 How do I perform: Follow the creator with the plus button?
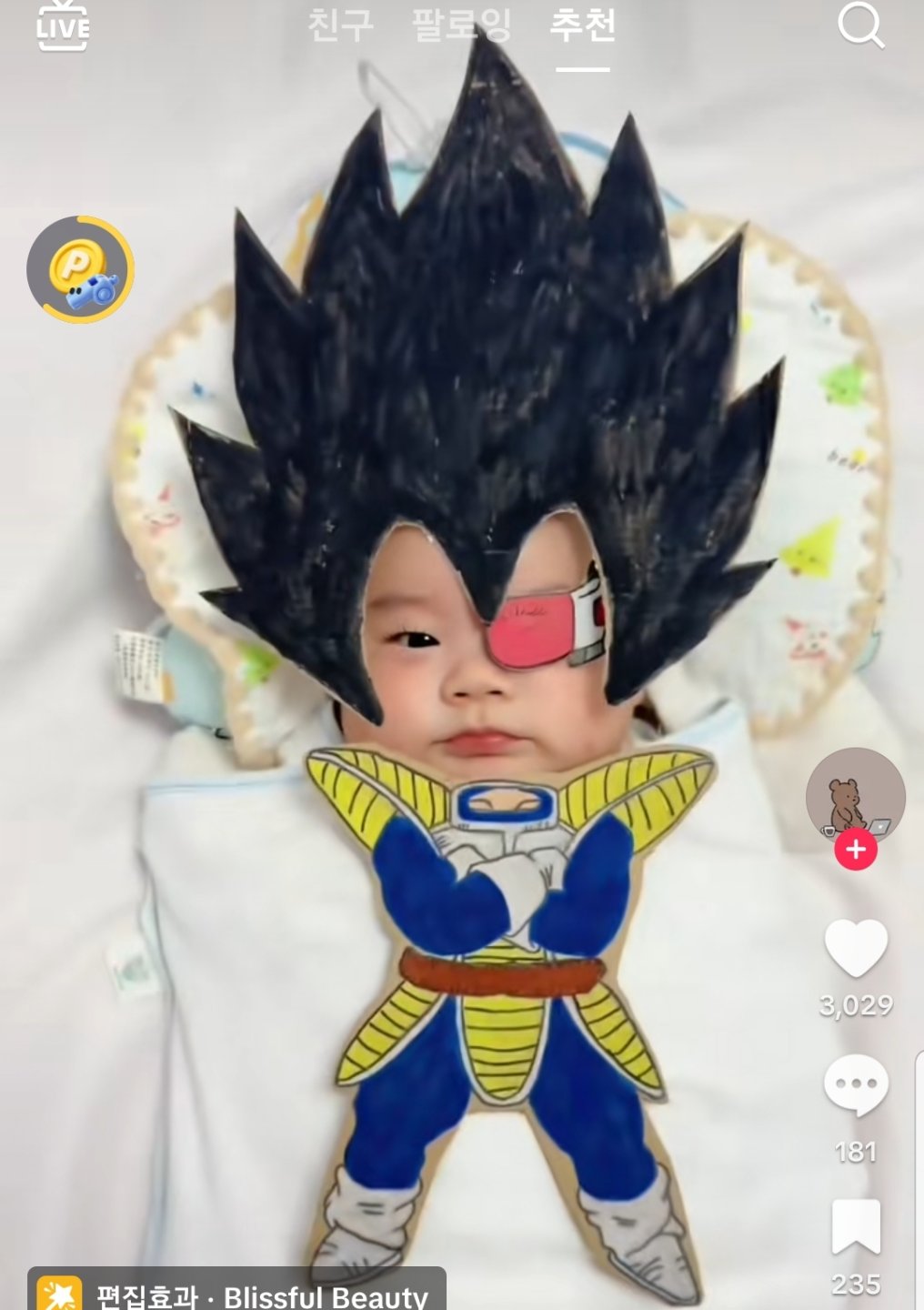pos(855,851)
